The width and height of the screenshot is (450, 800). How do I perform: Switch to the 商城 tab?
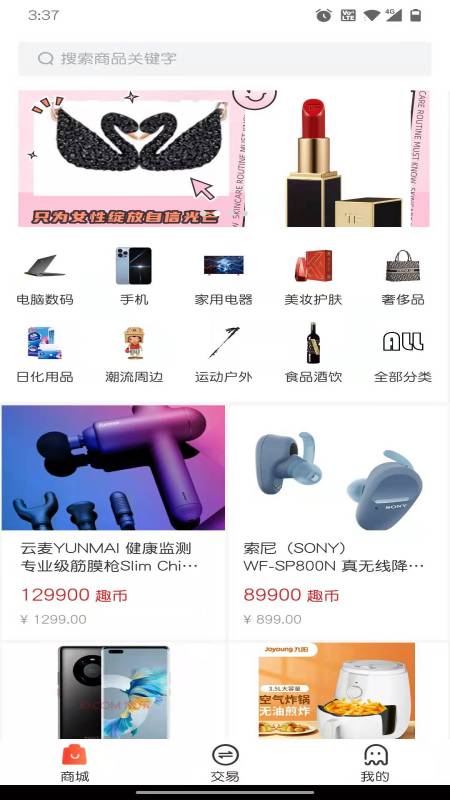point(75,763)
